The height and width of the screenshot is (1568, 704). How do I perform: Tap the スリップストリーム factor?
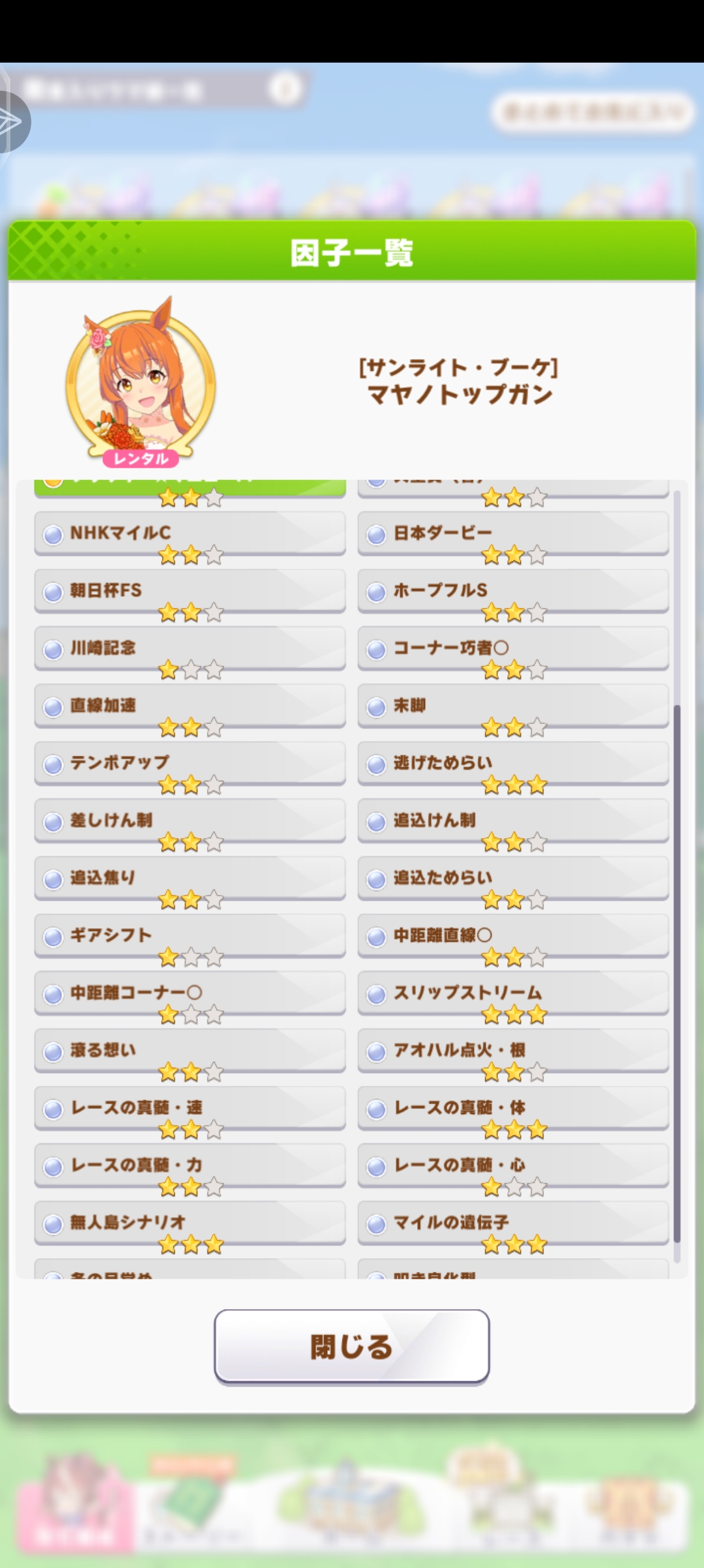click(512, 992)
